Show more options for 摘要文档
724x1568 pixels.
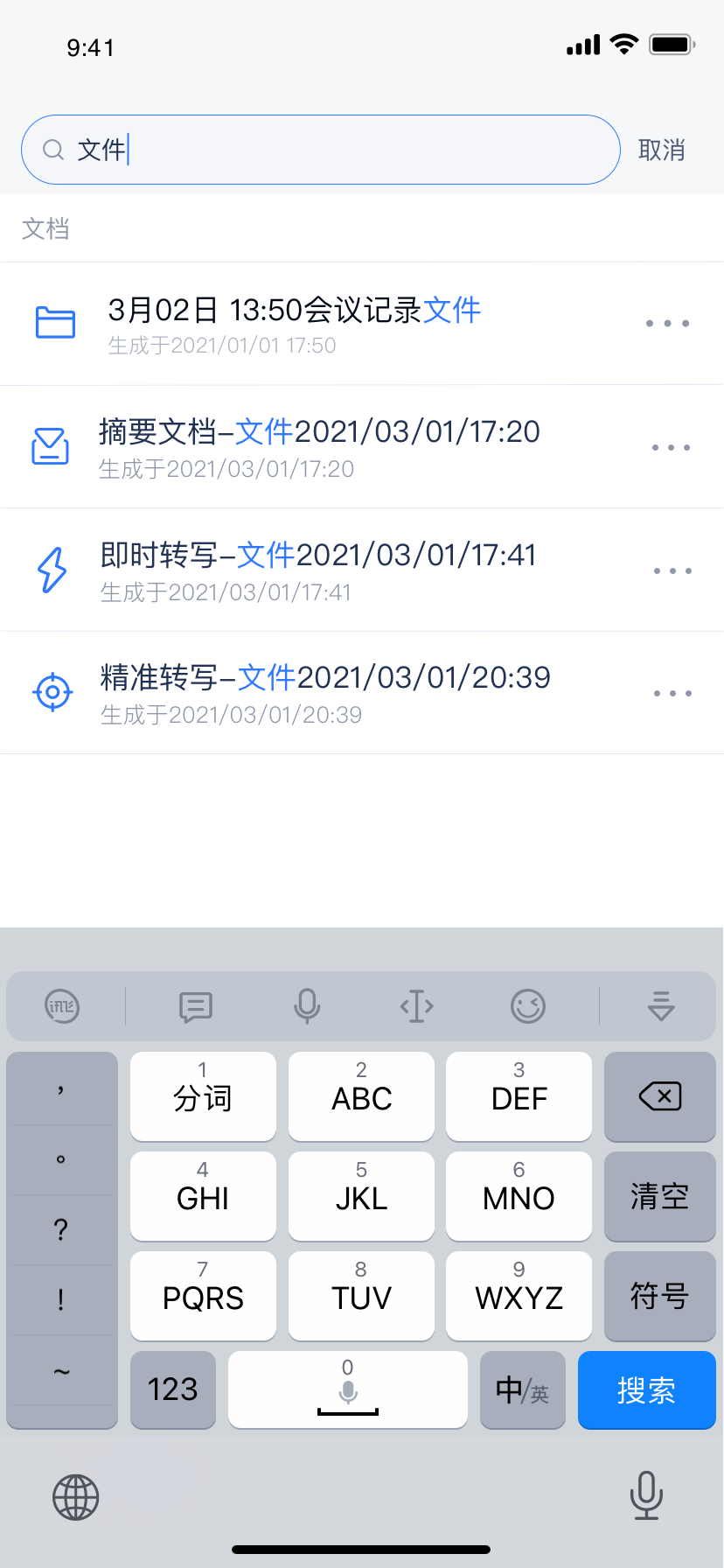[671, 447]
